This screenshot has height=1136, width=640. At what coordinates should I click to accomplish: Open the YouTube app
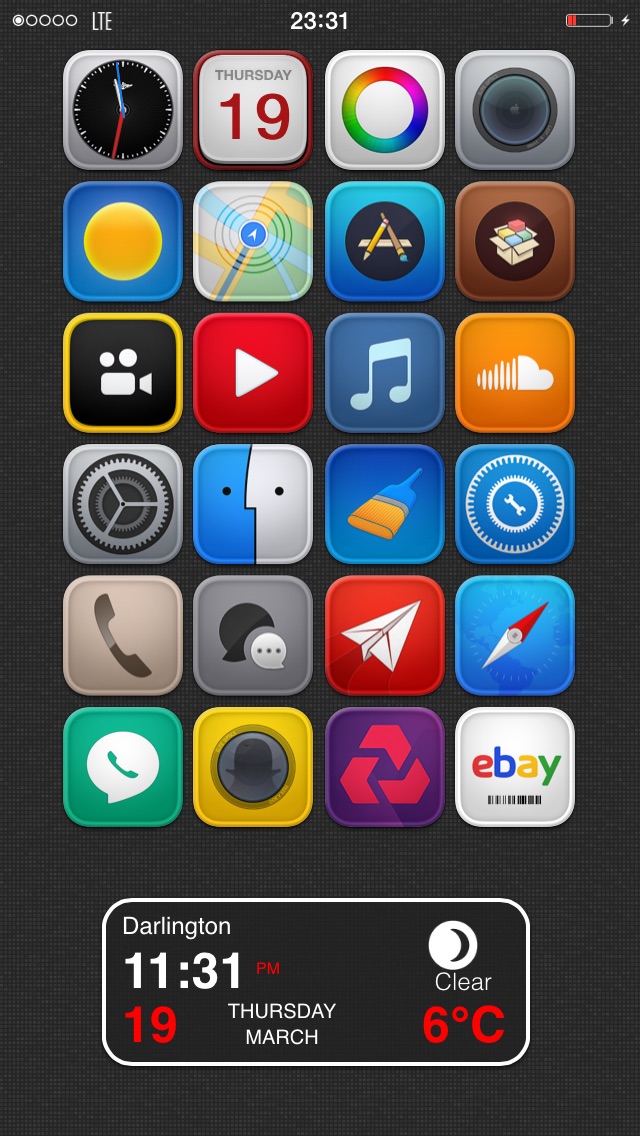(x=253, y=372)
